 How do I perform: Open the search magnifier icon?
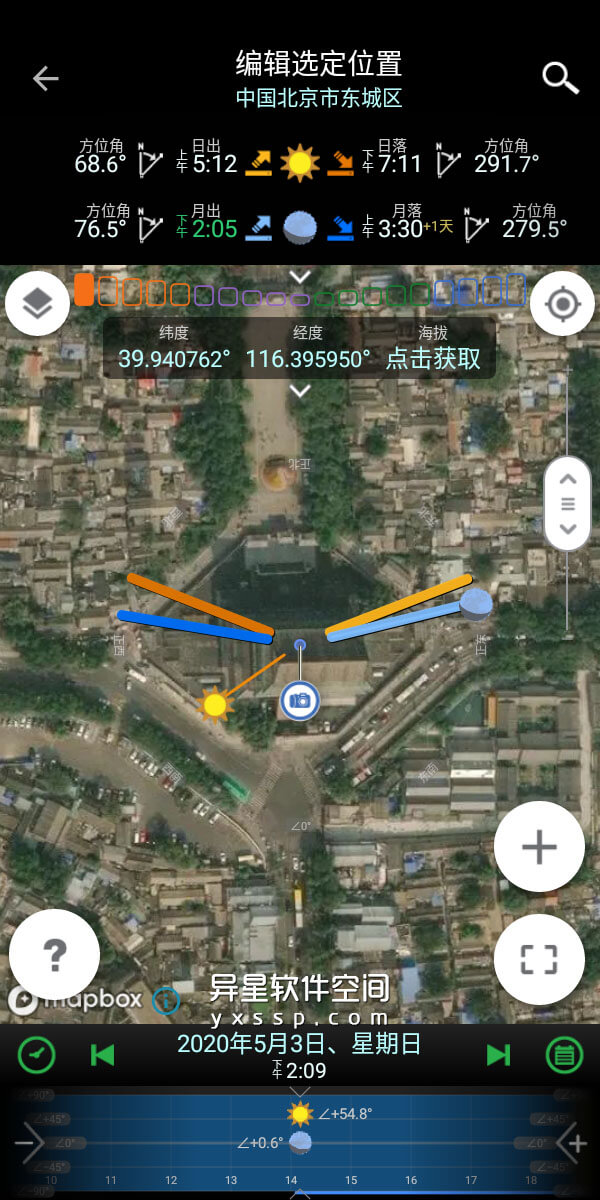click(560, 77)
